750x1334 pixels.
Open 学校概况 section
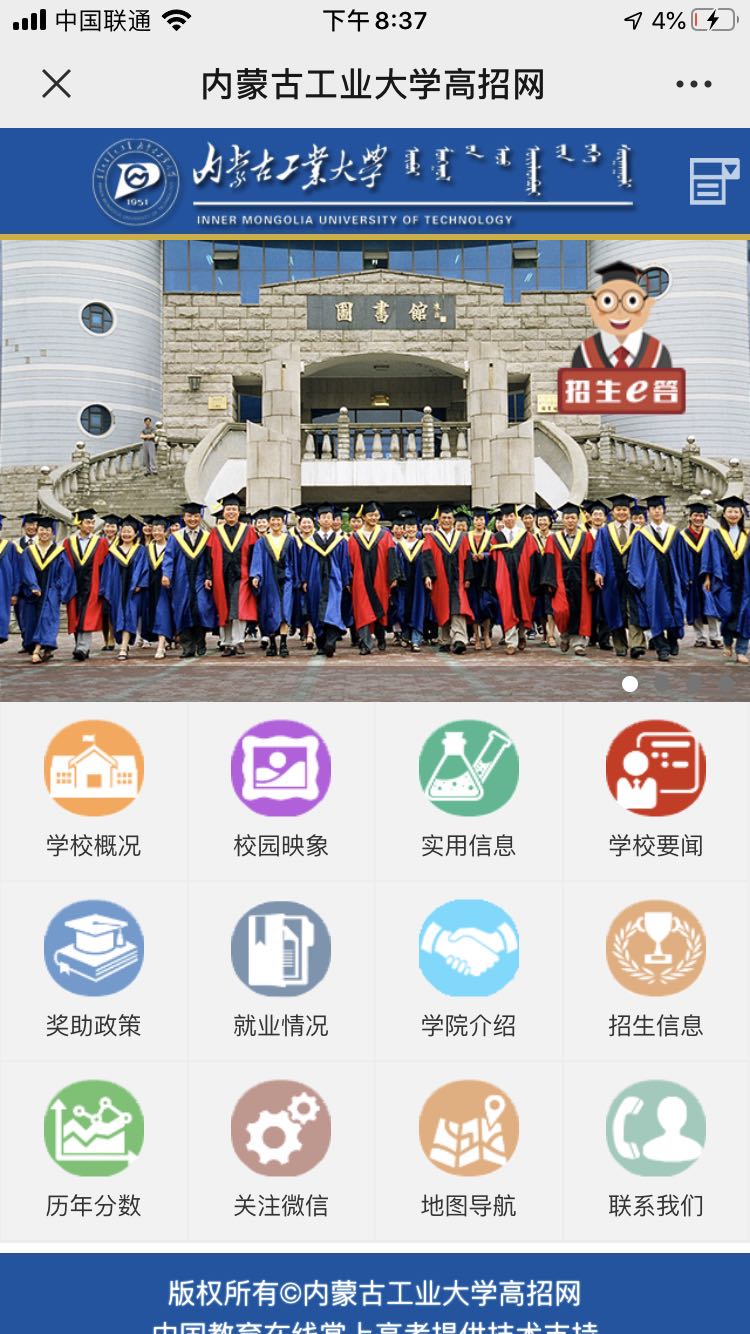tap(94, 790)
